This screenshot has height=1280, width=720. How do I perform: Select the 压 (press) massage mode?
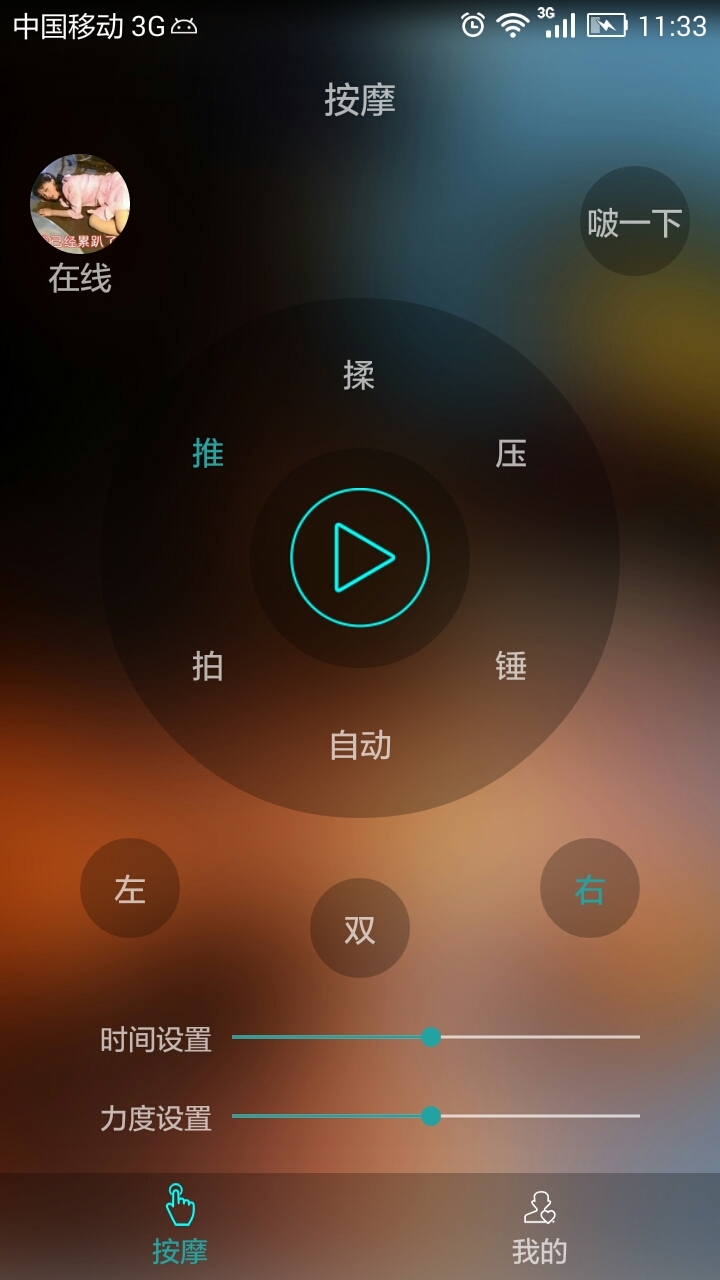[x=511, y=454]
